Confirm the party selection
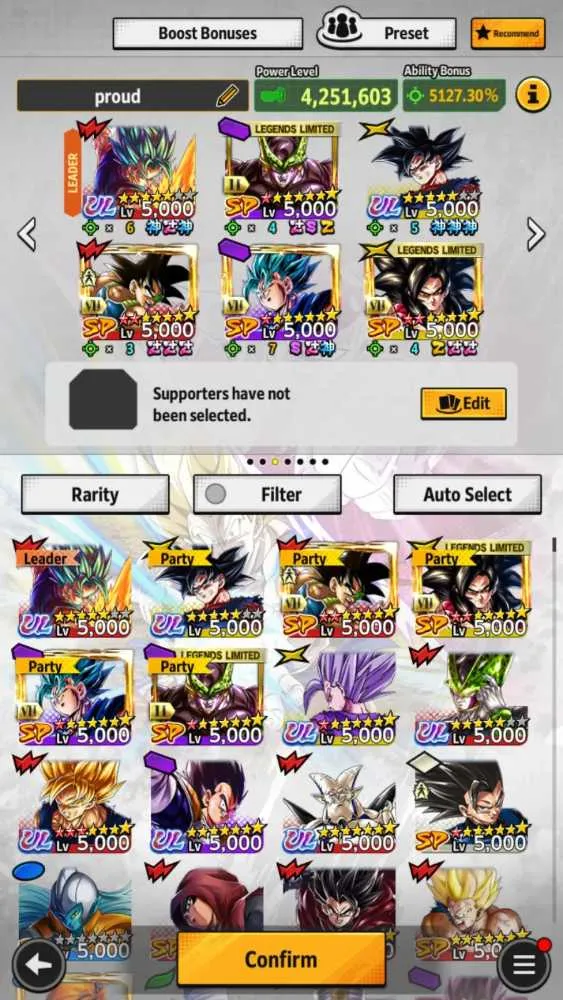563x1000 pixels. 281,959
